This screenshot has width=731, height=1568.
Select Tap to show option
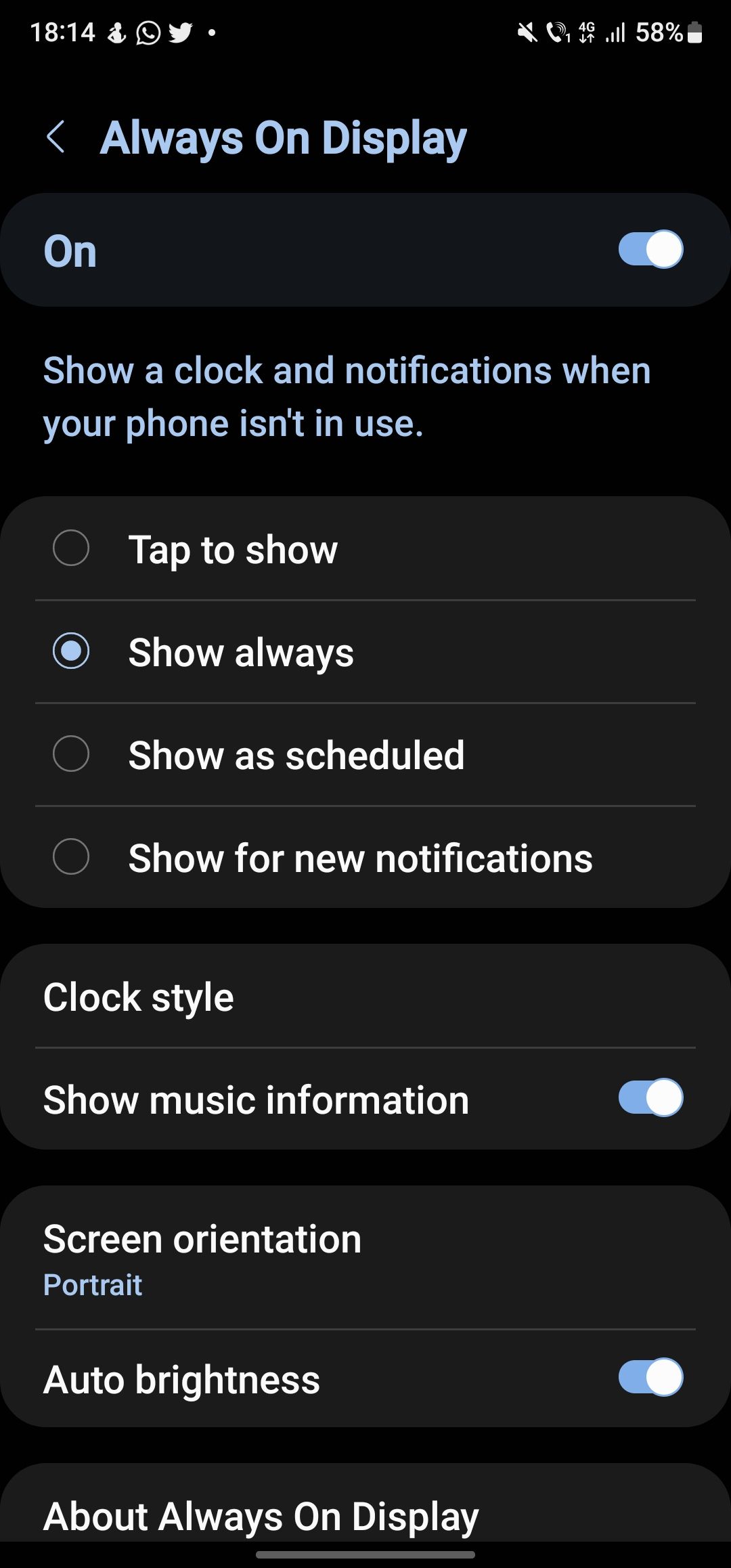tap(234, 550)
